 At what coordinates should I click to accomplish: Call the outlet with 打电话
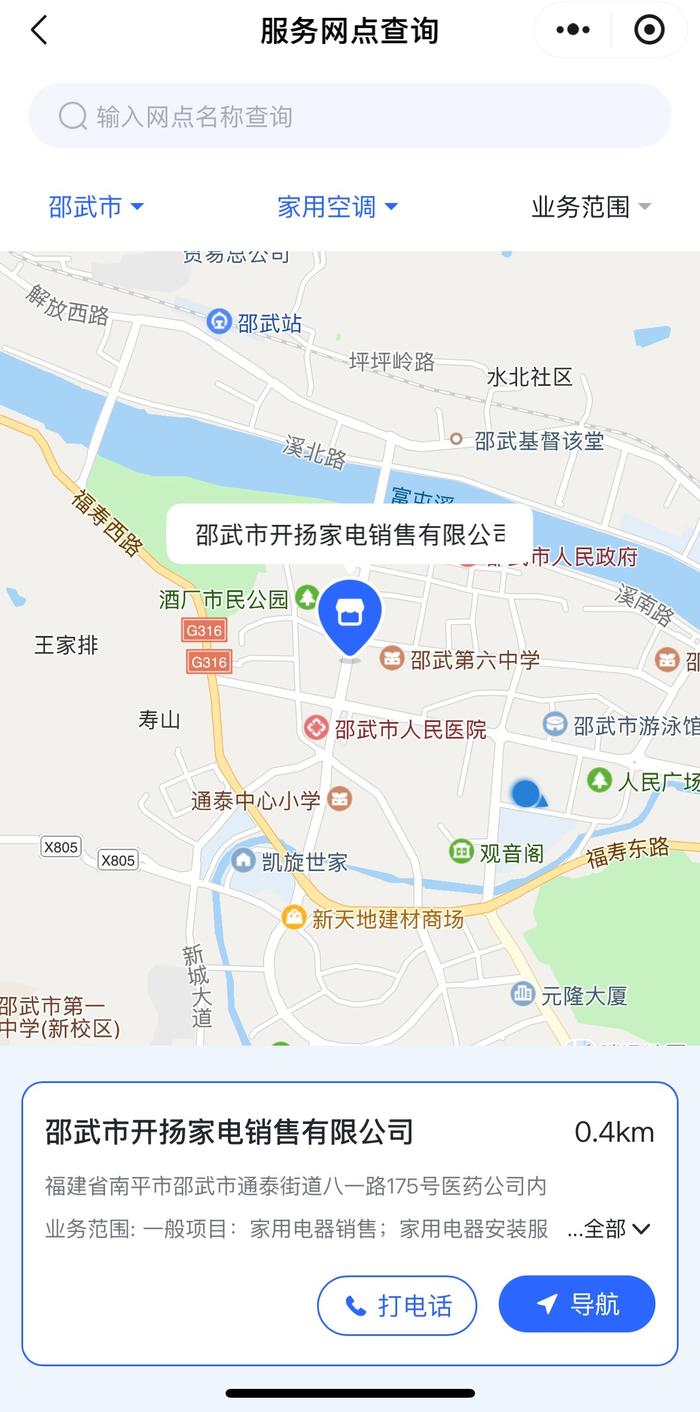coord(397,1305)
